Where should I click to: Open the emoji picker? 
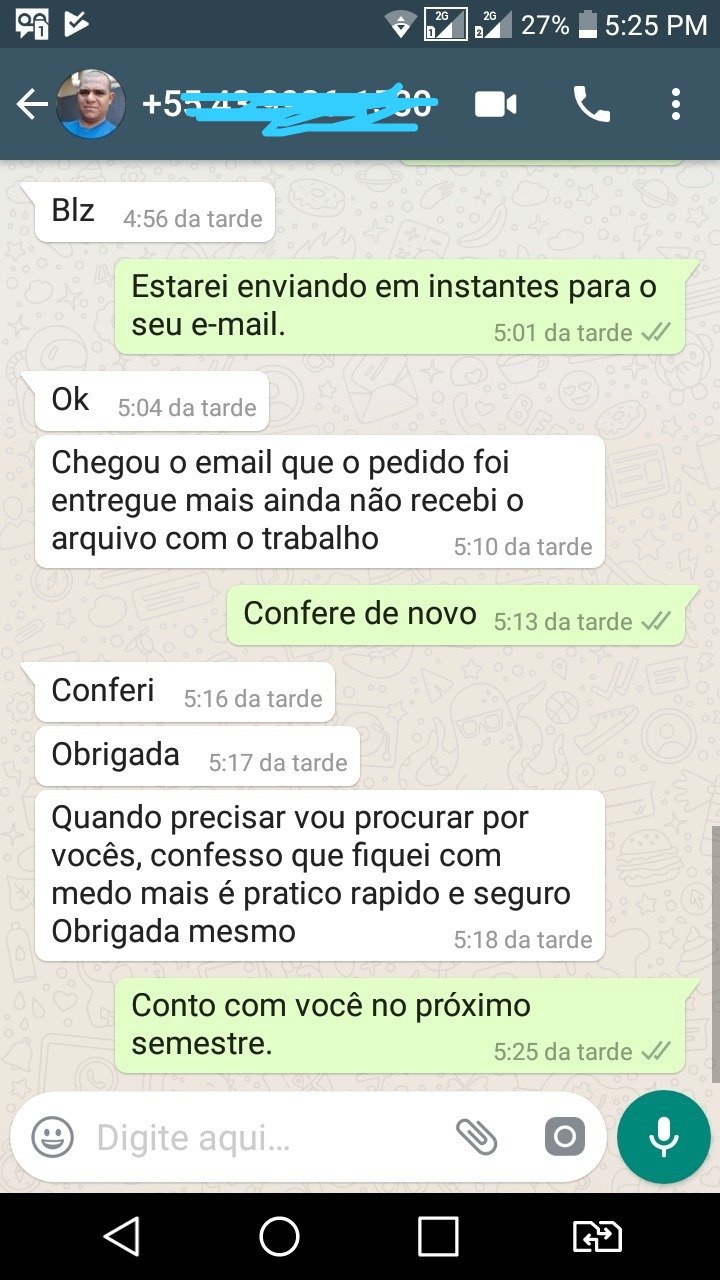[52, 1137]
